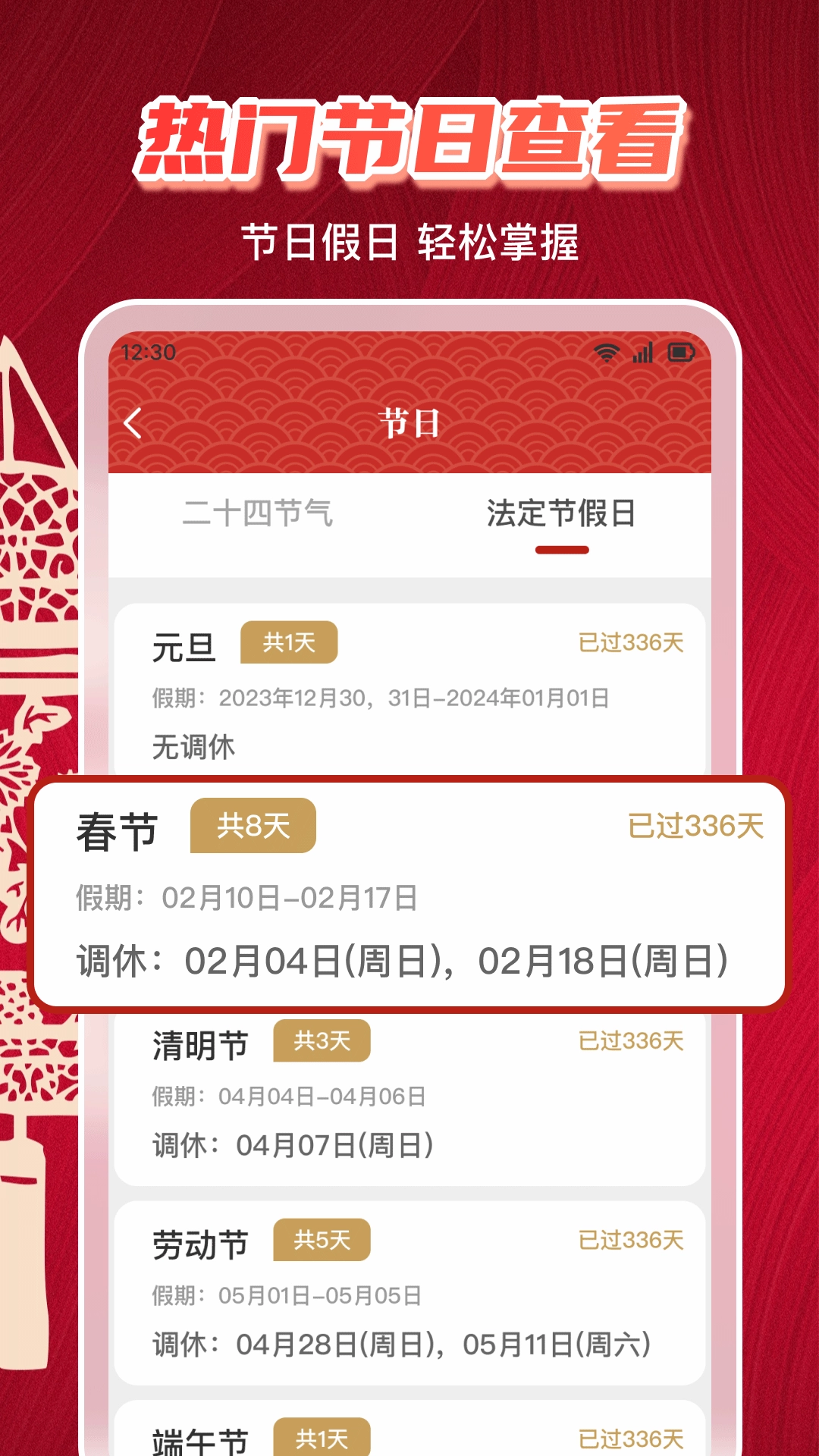Image resolution: width=819 pixels, height=1456 pixels.
Task: Click the 共1天 badge next to 元旦
Action: (x=289, y=642)
